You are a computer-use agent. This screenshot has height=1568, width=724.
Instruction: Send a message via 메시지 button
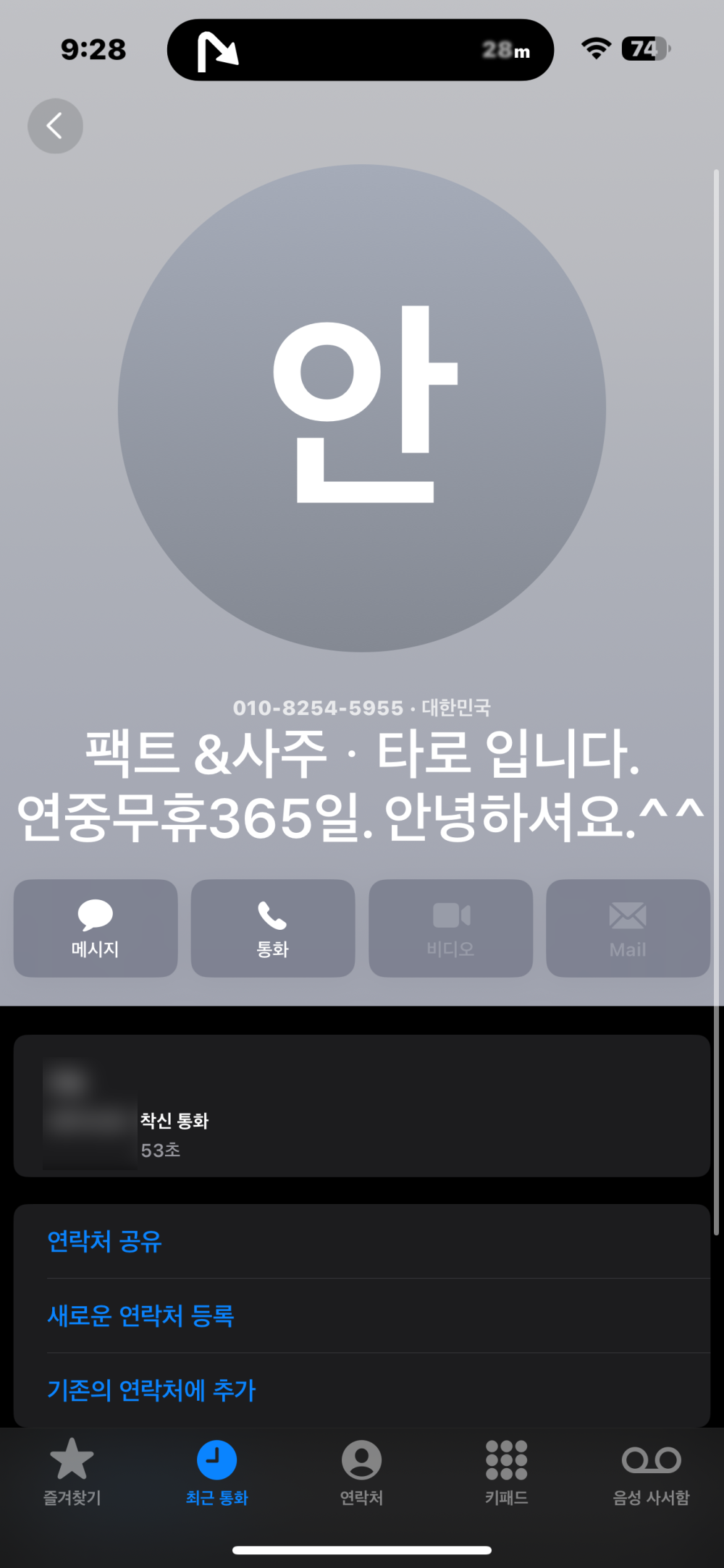(x=96, y=928)
